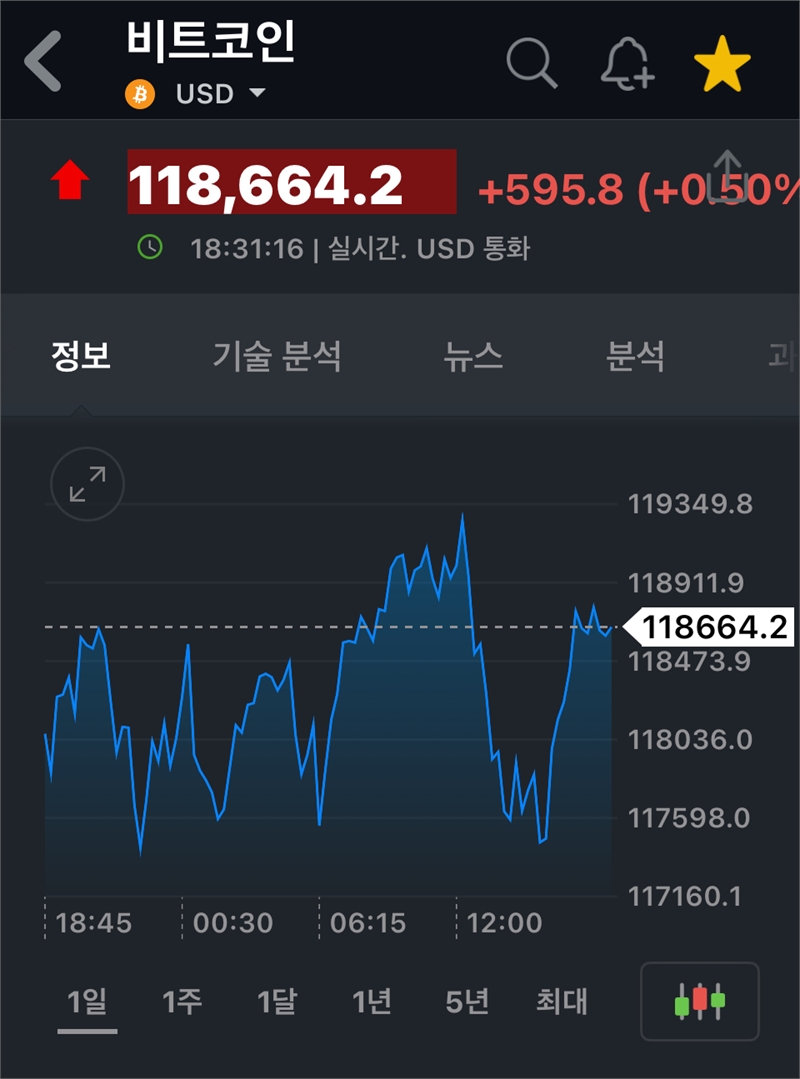Open the USD currency dropdown

[x=220, y=94]
